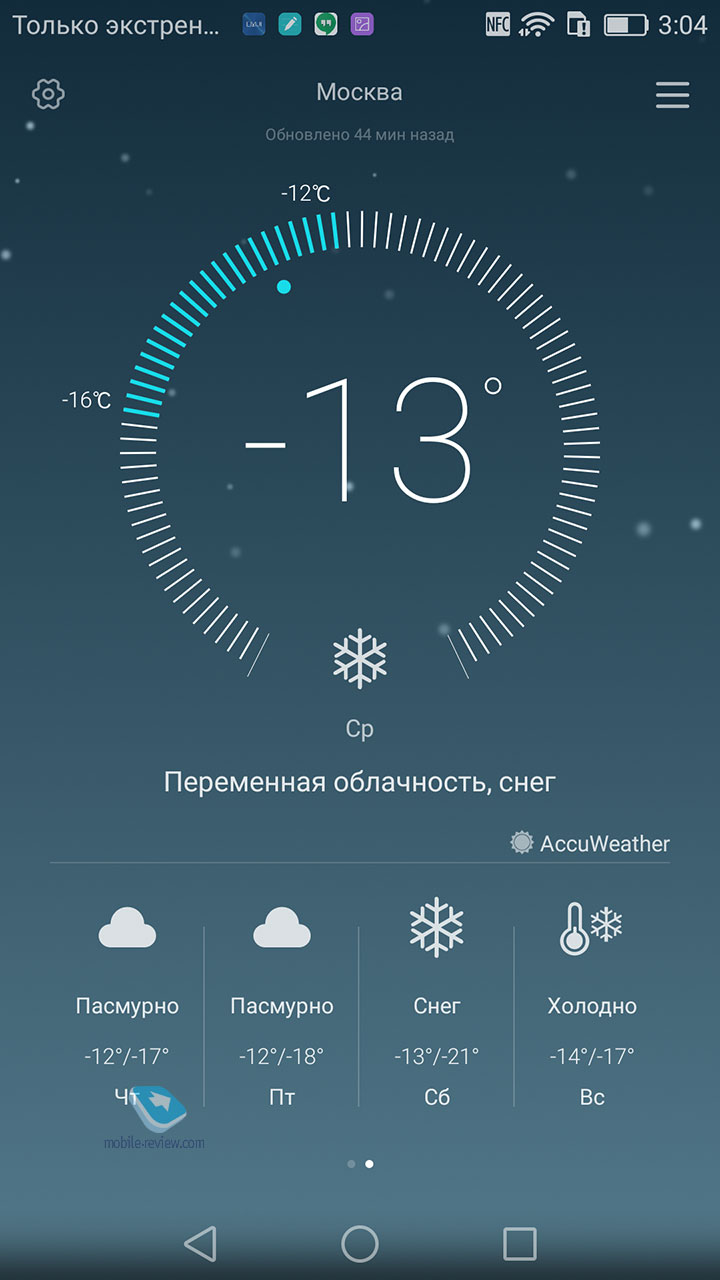720x1280 pixels.
Task: Open weather settings gear icon
Action: pyautogui.click(x=48, y=94)
